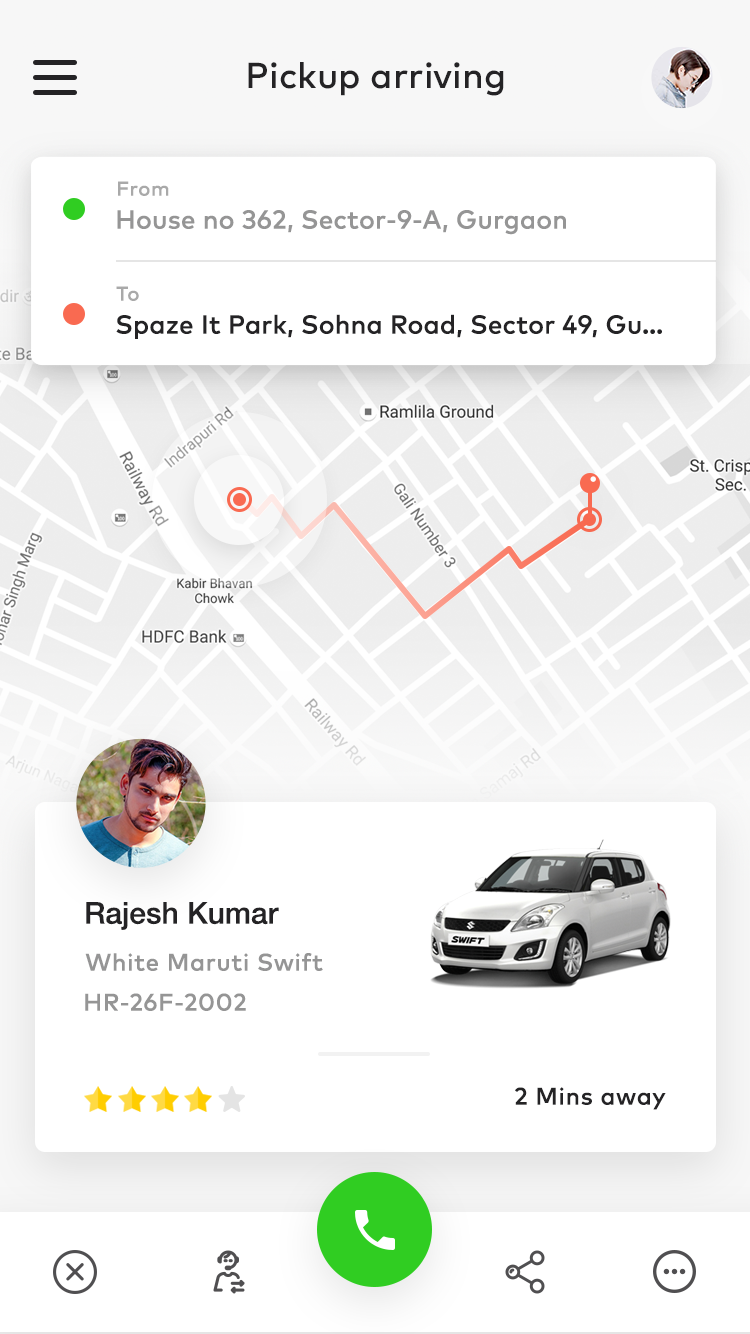Viewport: 750px width, 1334px height.
Task: Cancel the ride with the X icon
Action: tap(75, 1273)
